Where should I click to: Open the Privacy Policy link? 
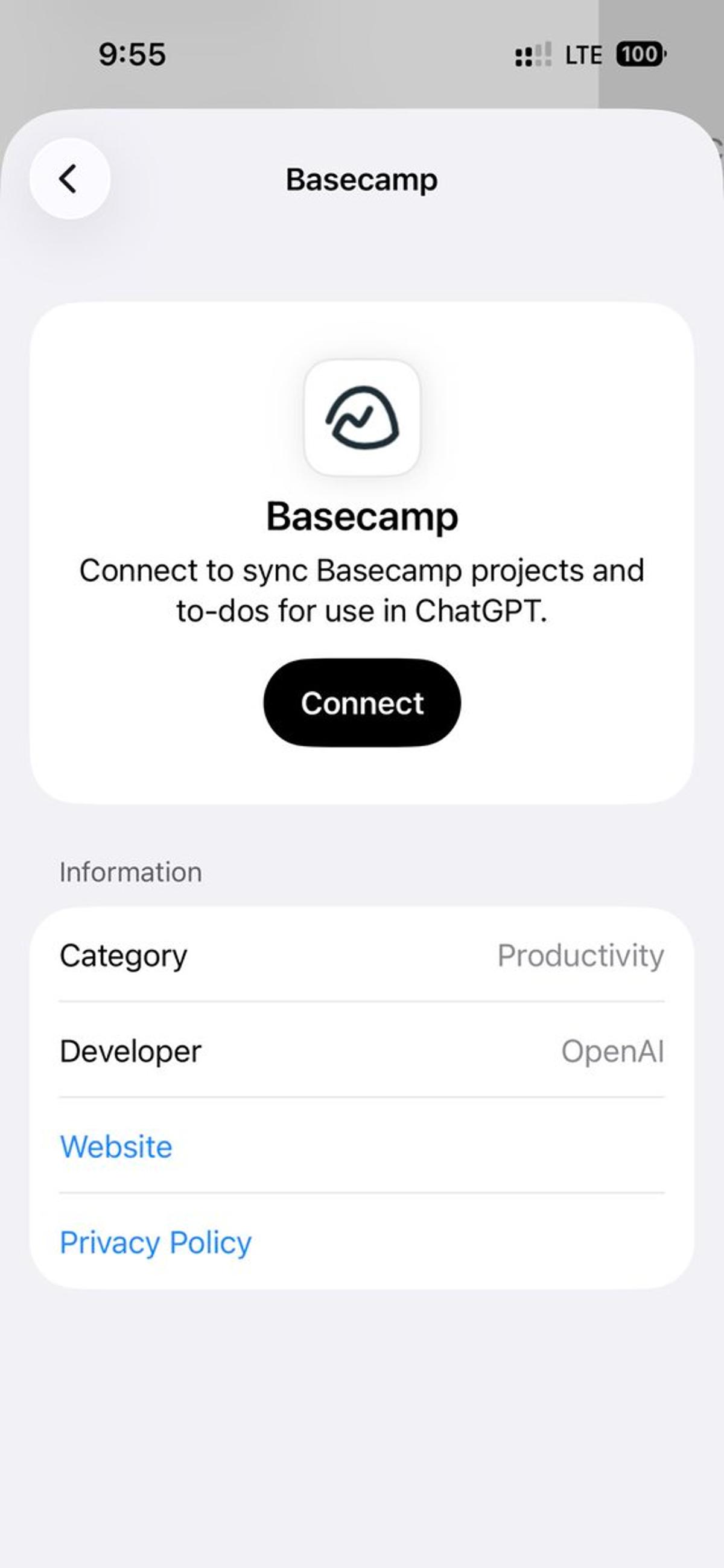(x=154, y=1242)
